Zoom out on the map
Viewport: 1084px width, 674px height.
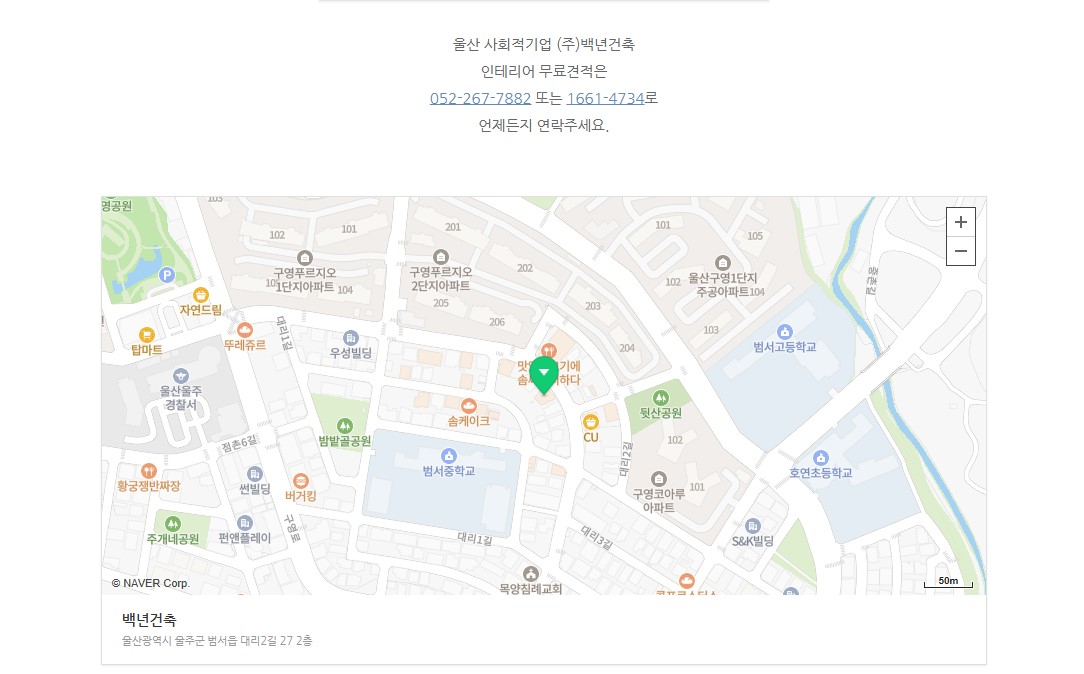click(960, 251)
